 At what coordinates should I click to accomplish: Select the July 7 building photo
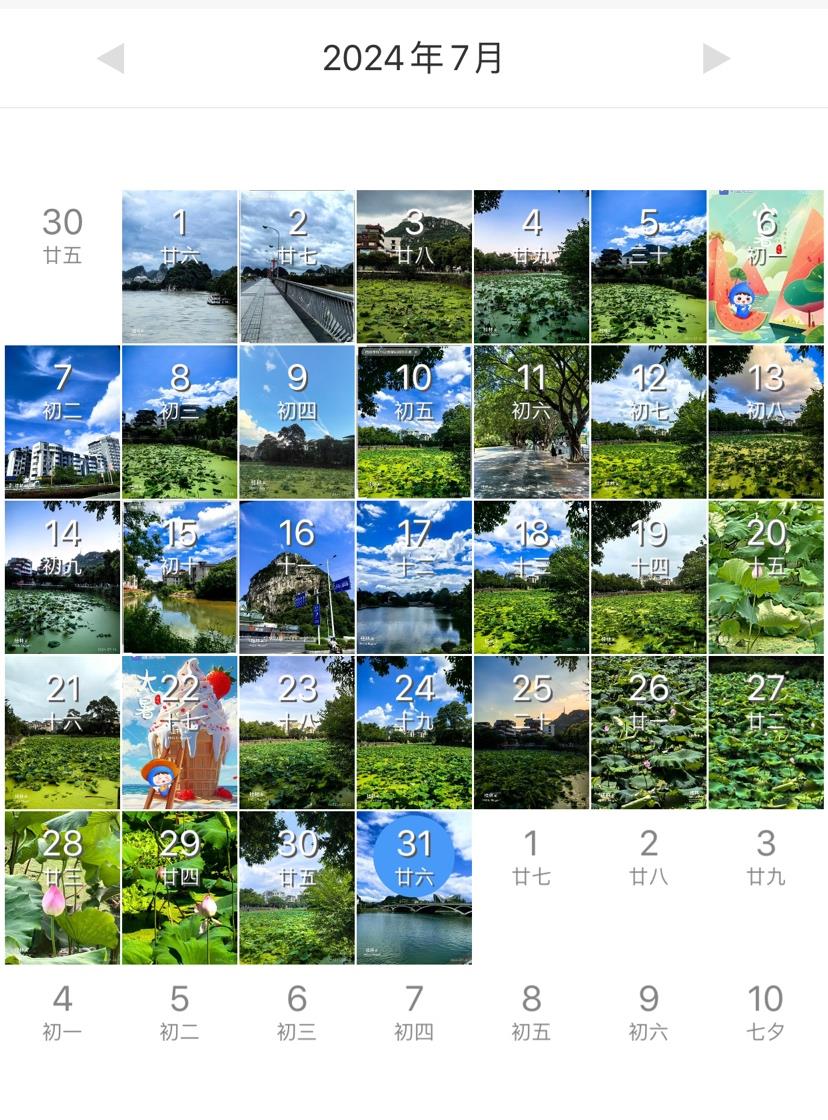pos(62,422)
